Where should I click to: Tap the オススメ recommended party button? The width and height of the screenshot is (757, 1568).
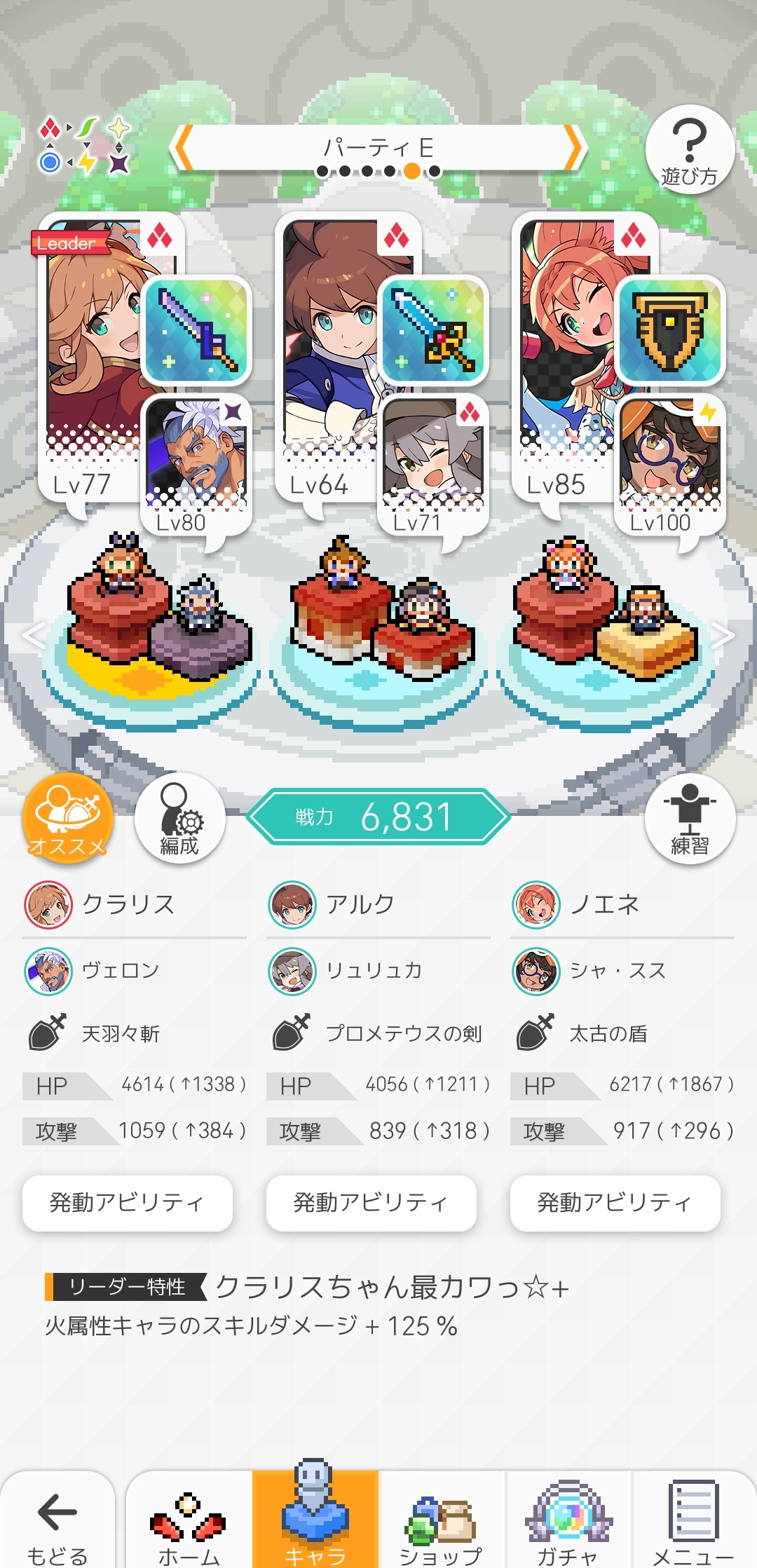coord(68,818)
